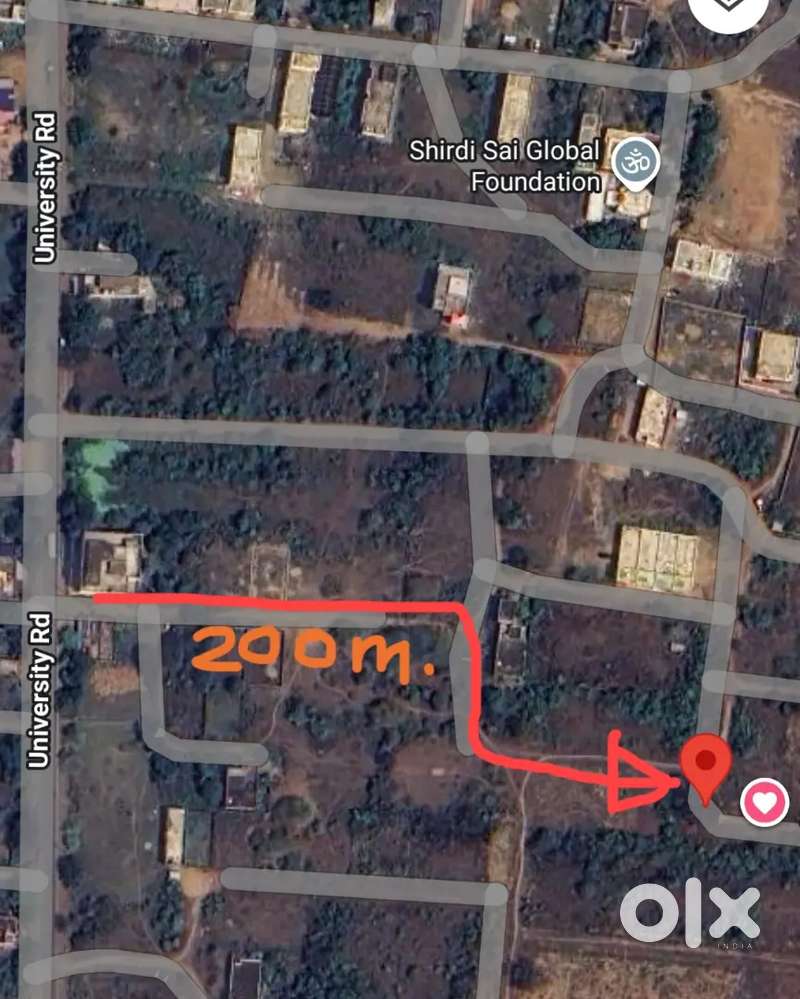Click the tip of the red arrow annotation

click(676, 784)
